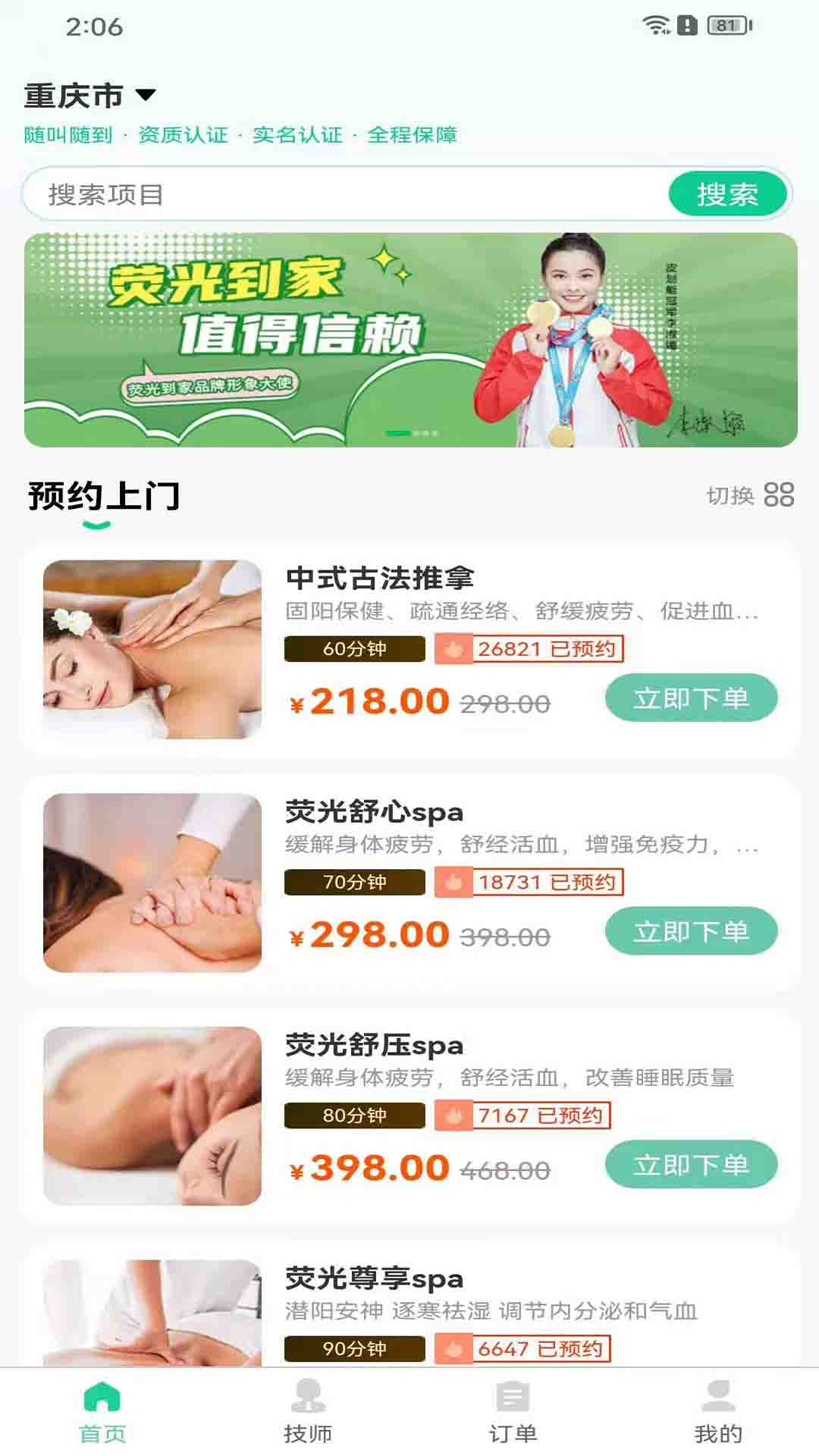Image resolution: width=819 pixels, height=1456 pixels.
Task: Tap 立即下单 for 荧光舒心spa
Action: pos(691,931)
